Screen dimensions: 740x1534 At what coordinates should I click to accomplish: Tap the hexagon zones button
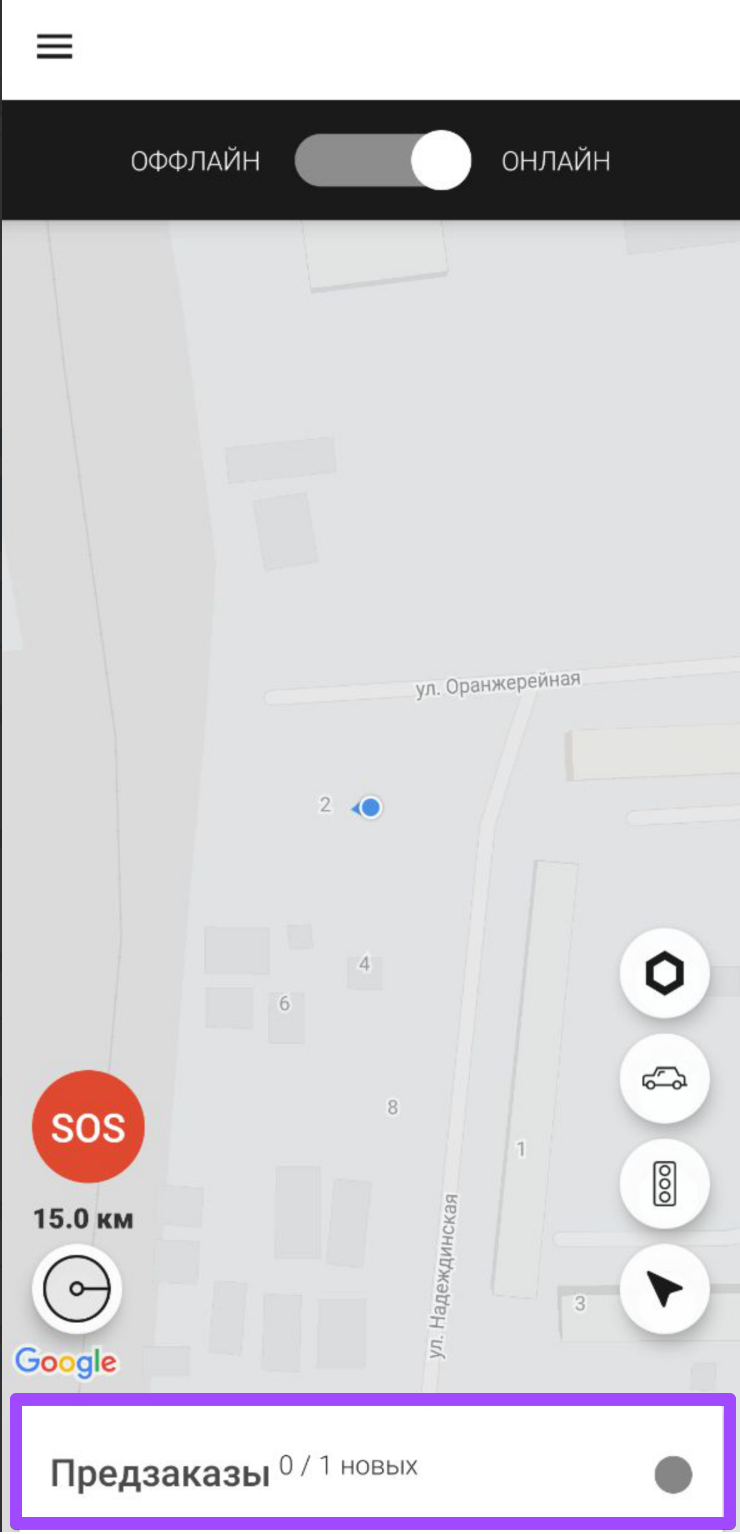point(664,974)
